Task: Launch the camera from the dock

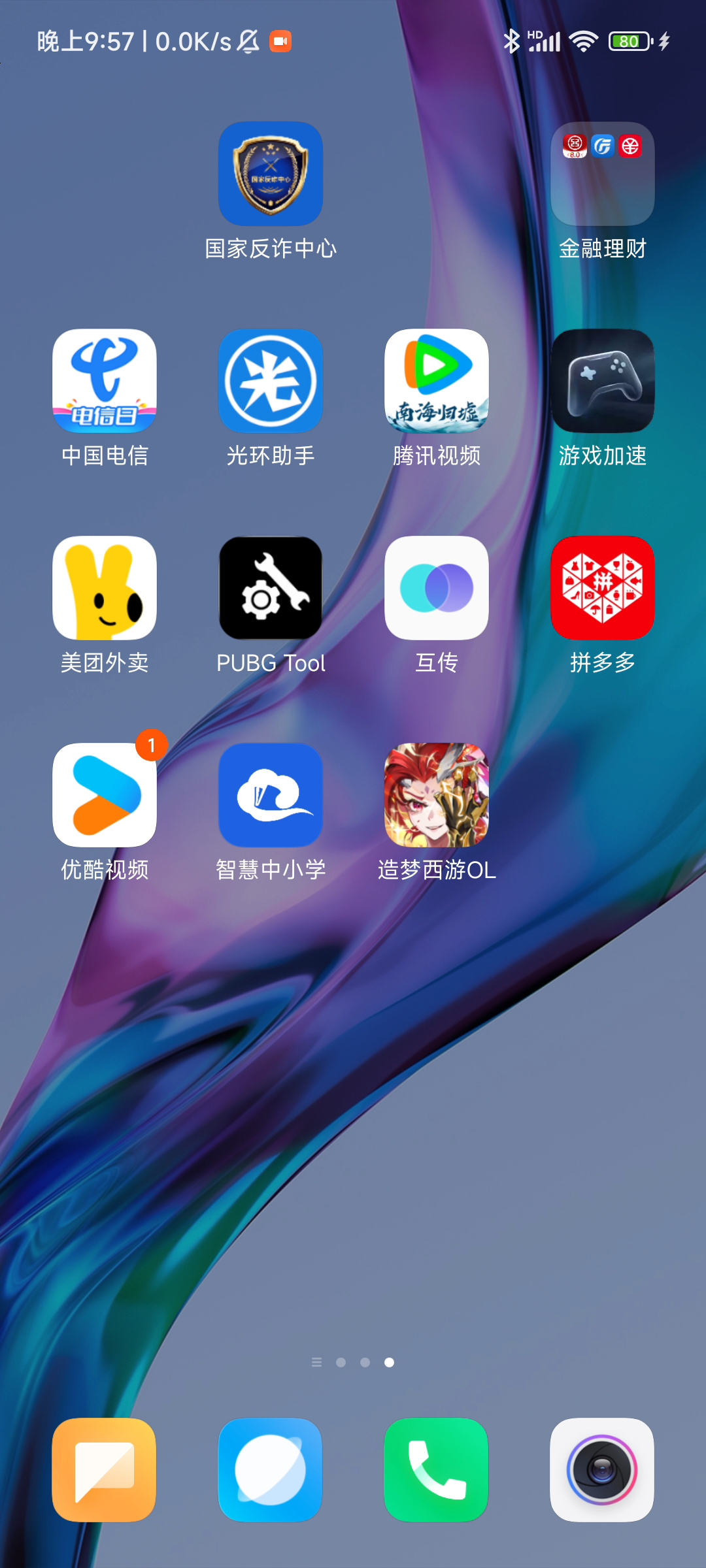Action: (x=602, y=1469)
